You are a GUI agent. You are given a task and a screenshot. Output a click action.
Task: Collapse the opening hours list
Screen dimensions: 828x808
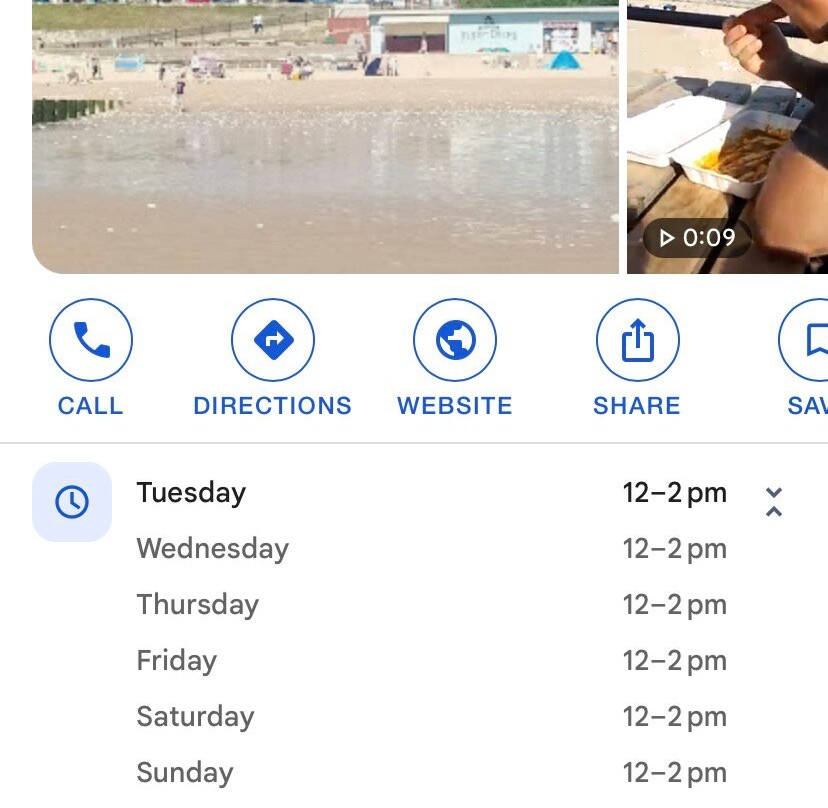coord(773,501)
